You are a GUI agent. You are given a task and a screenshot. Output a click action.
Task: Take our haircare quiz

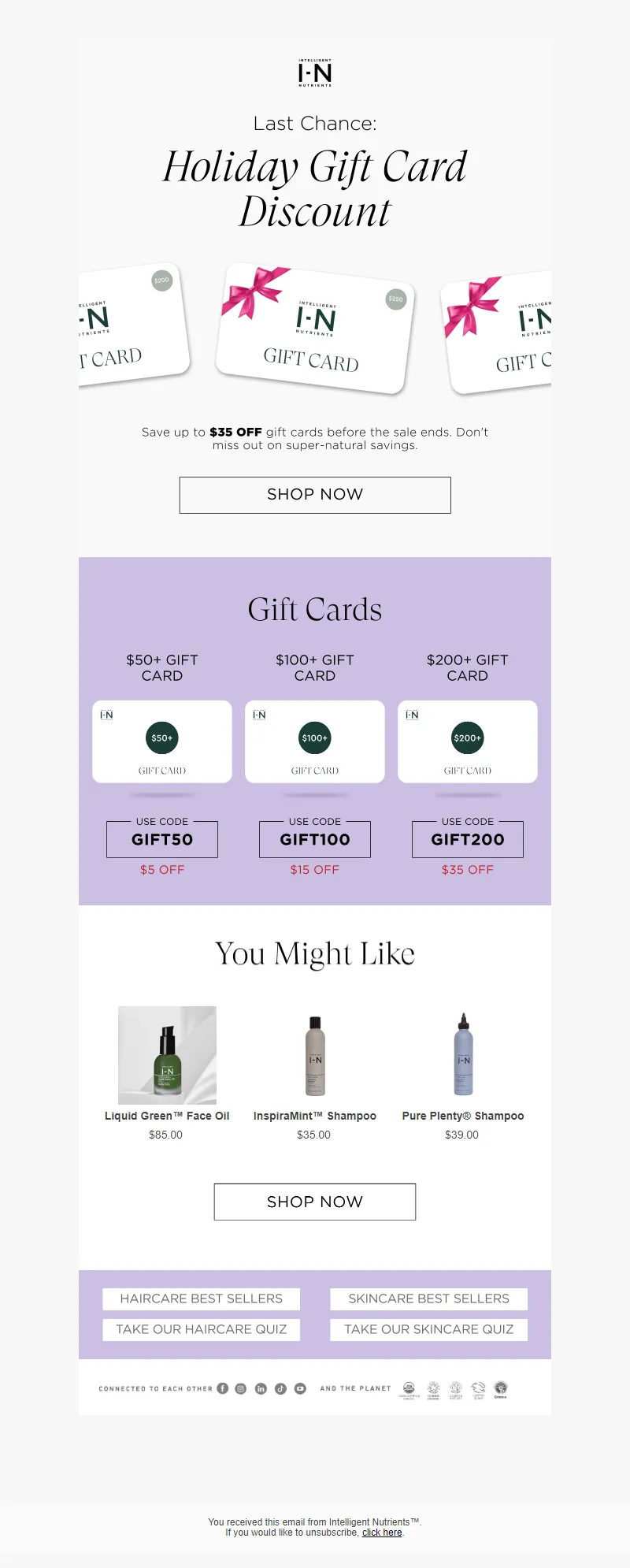coord(202,1329)
